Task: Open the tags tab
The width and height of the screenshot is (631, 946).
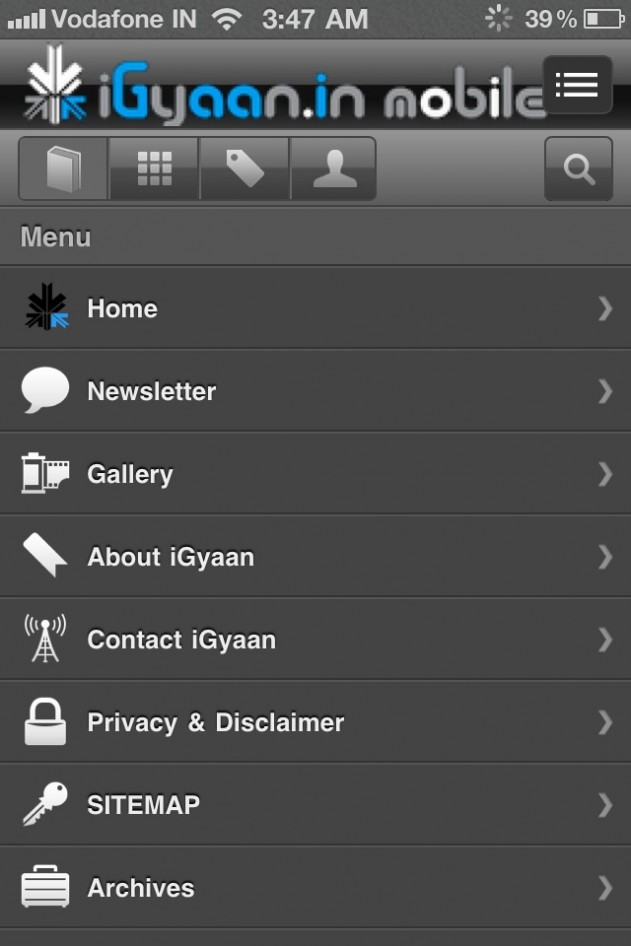Action: [x=244, y=169]
